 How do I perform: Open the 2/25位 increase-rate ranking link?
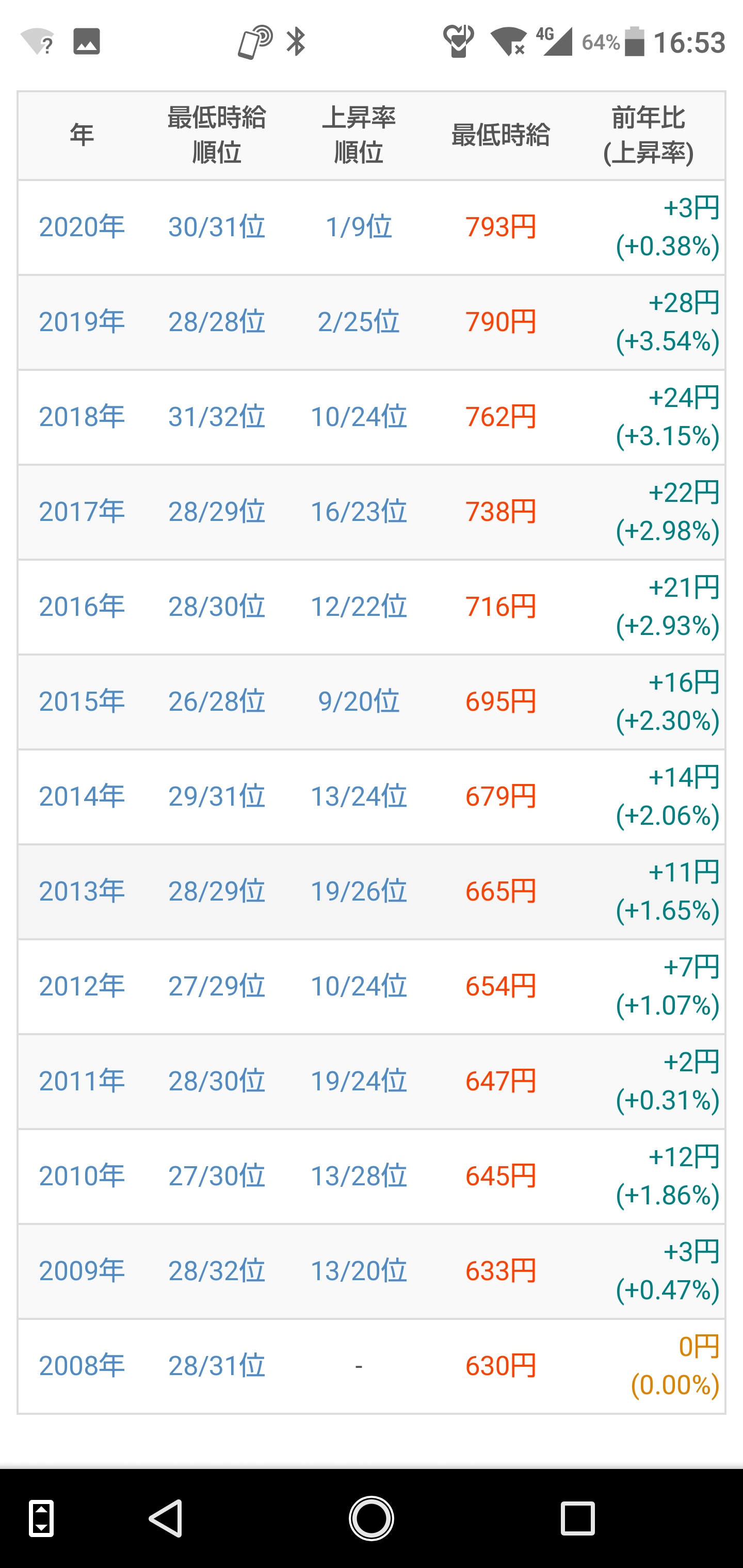[359, 322]
